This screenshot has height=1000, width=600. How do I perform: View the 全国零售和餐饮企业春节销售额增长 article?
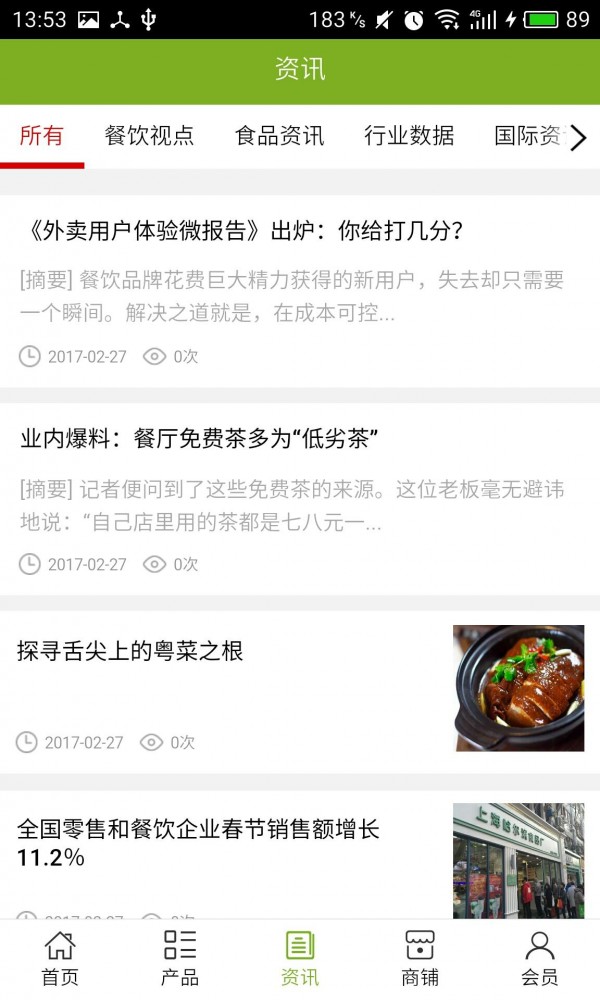[198, 843]
